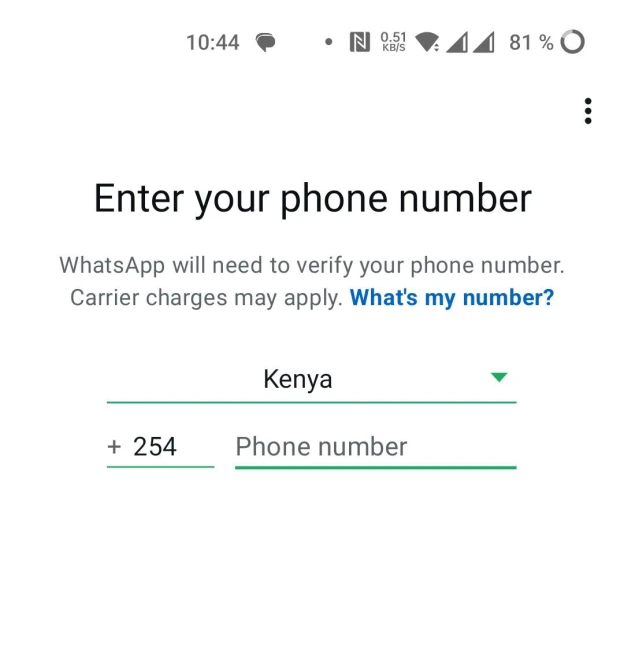Open the three-dot overflow menu
624x671 pixels.
(588, 111)
